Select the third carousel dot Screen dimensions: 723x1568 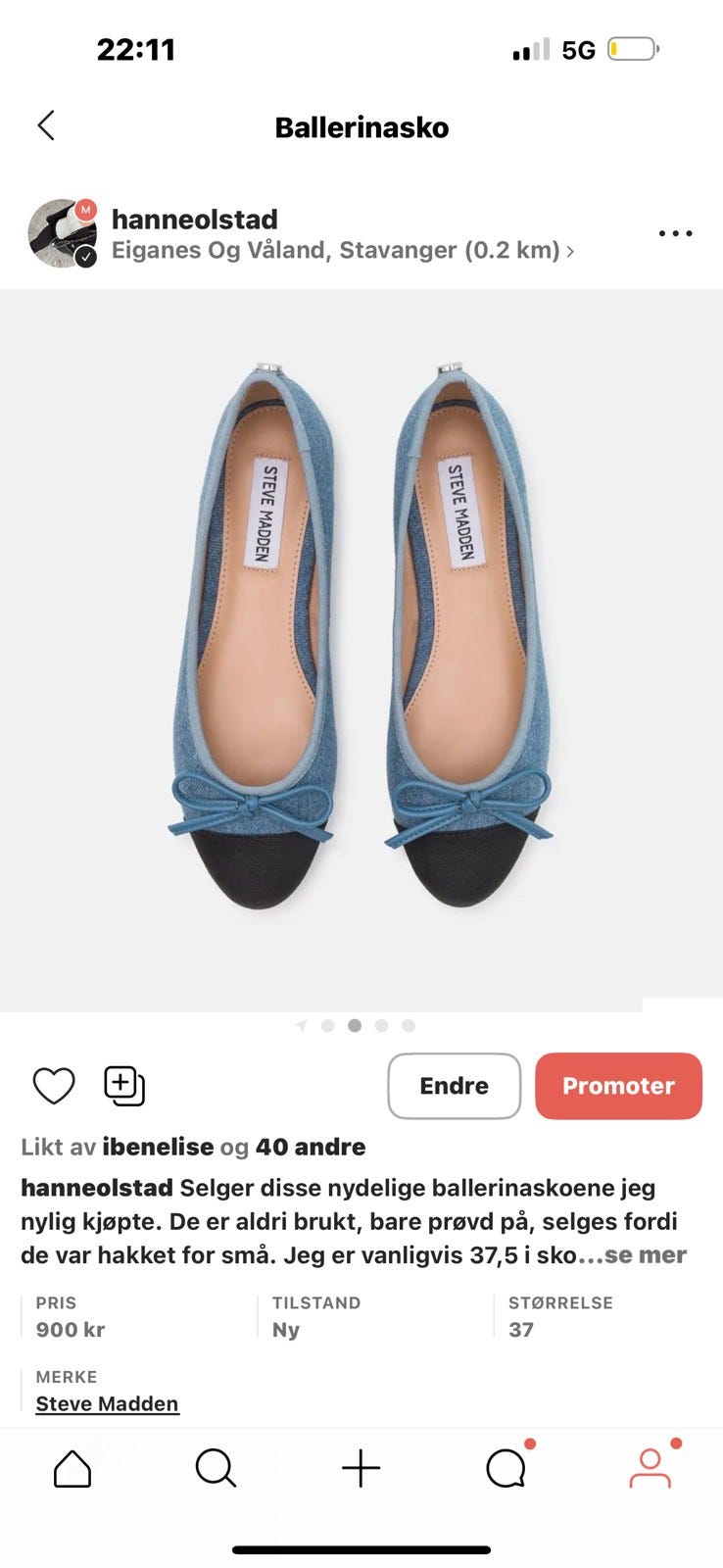(355, 1025)
